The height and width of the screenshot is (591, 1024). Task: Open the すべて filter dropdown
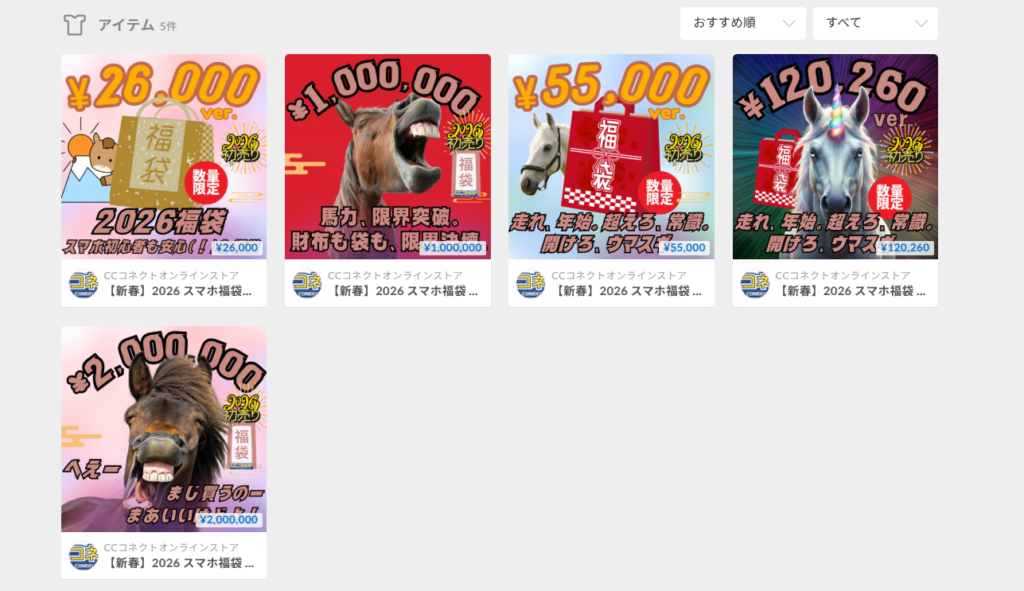875,23
